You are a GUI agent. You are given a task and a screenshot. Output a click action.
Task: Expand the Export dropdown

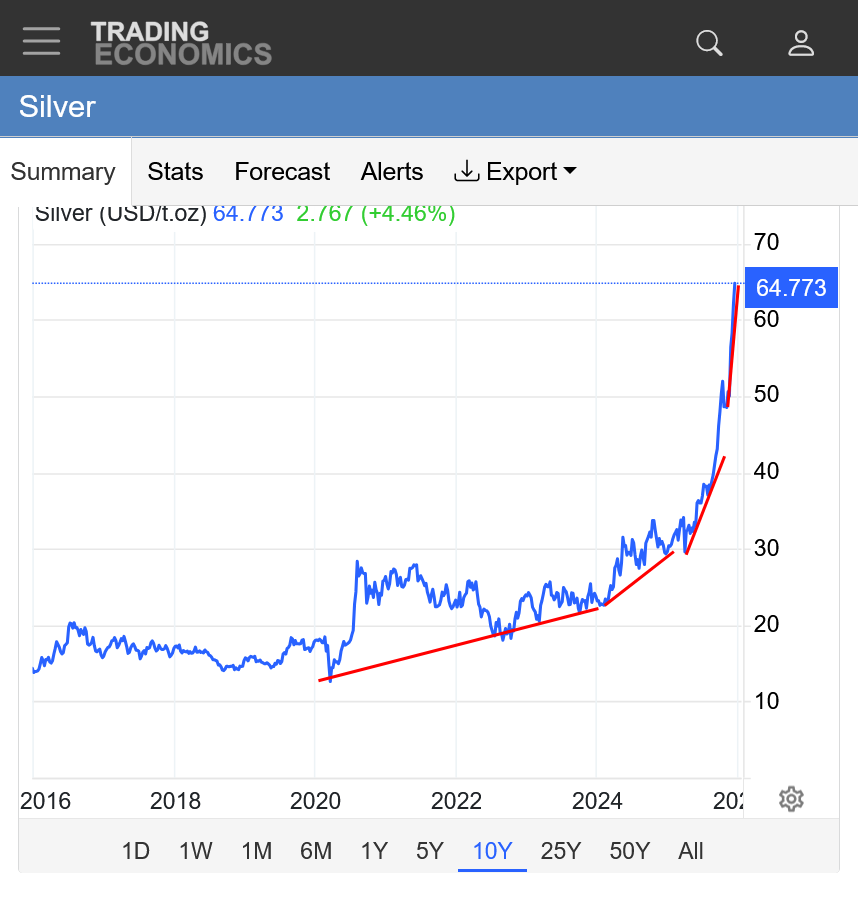(x=515, y=172)
